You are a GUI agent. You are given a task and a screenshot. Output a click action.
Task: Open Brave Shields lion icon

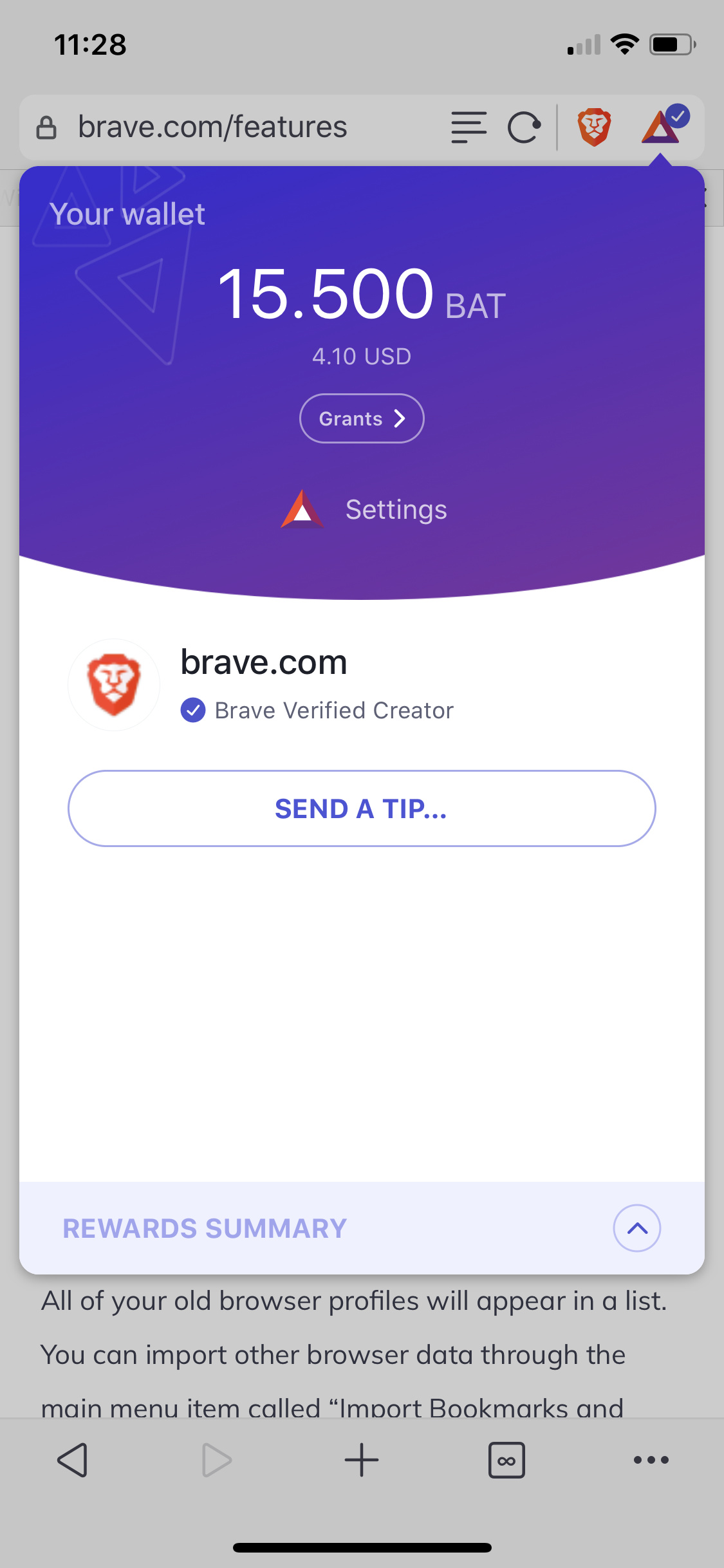tap(593, 127)
